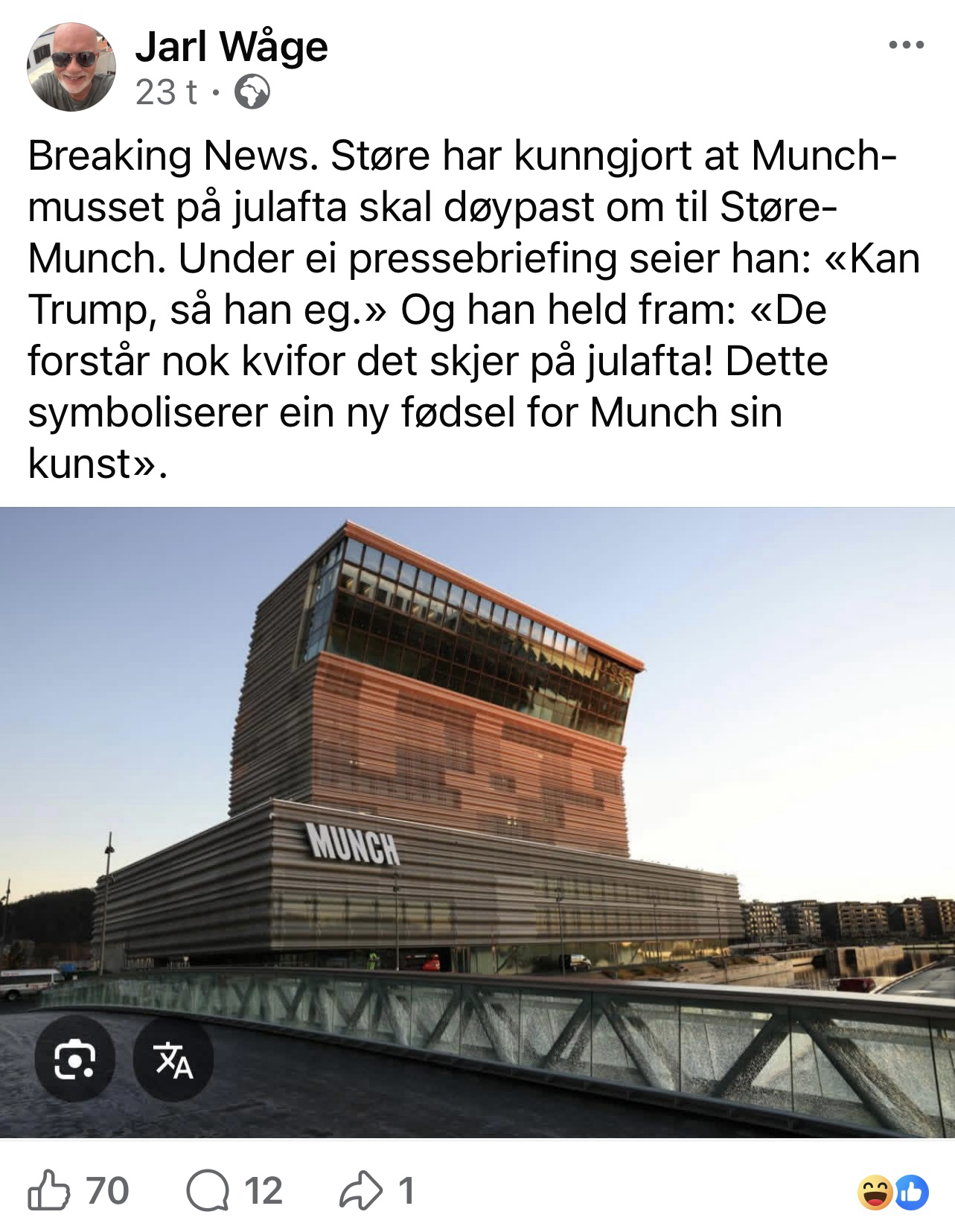955x1232 pixels.
Task: Open the post's three-dot options menu
Action: 906,46
